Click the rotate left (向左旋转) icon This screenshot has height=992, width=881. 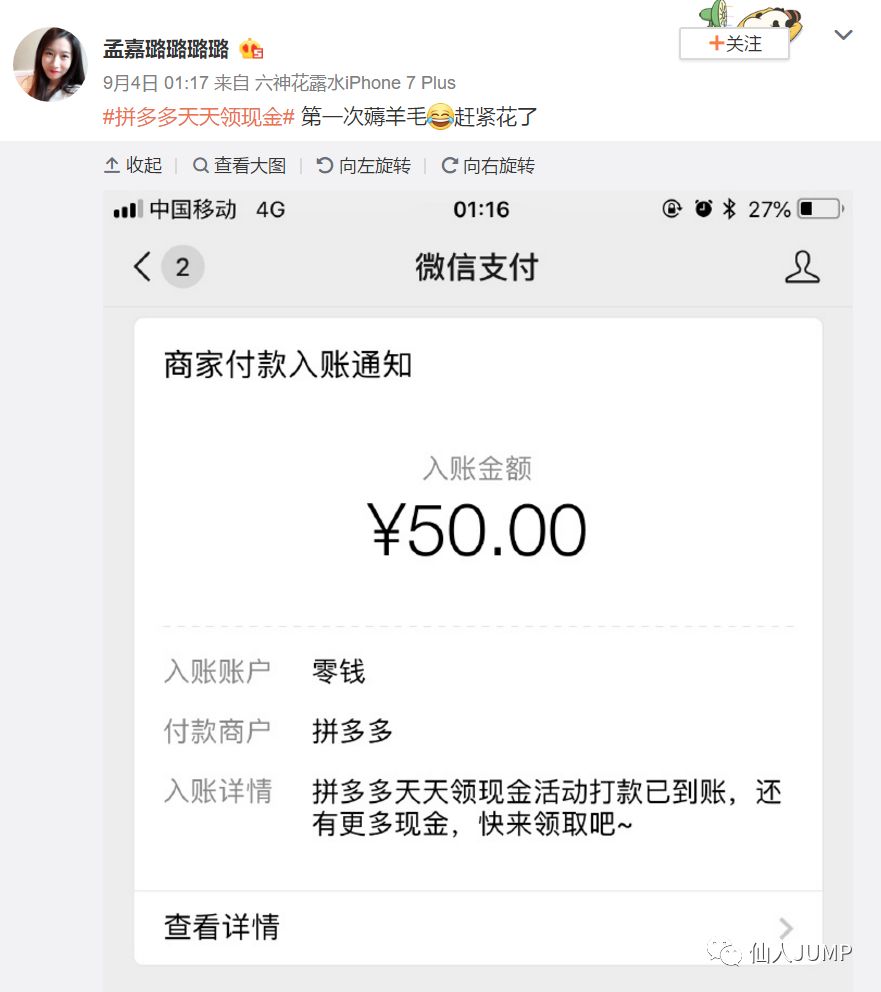(x=324, y=165)
